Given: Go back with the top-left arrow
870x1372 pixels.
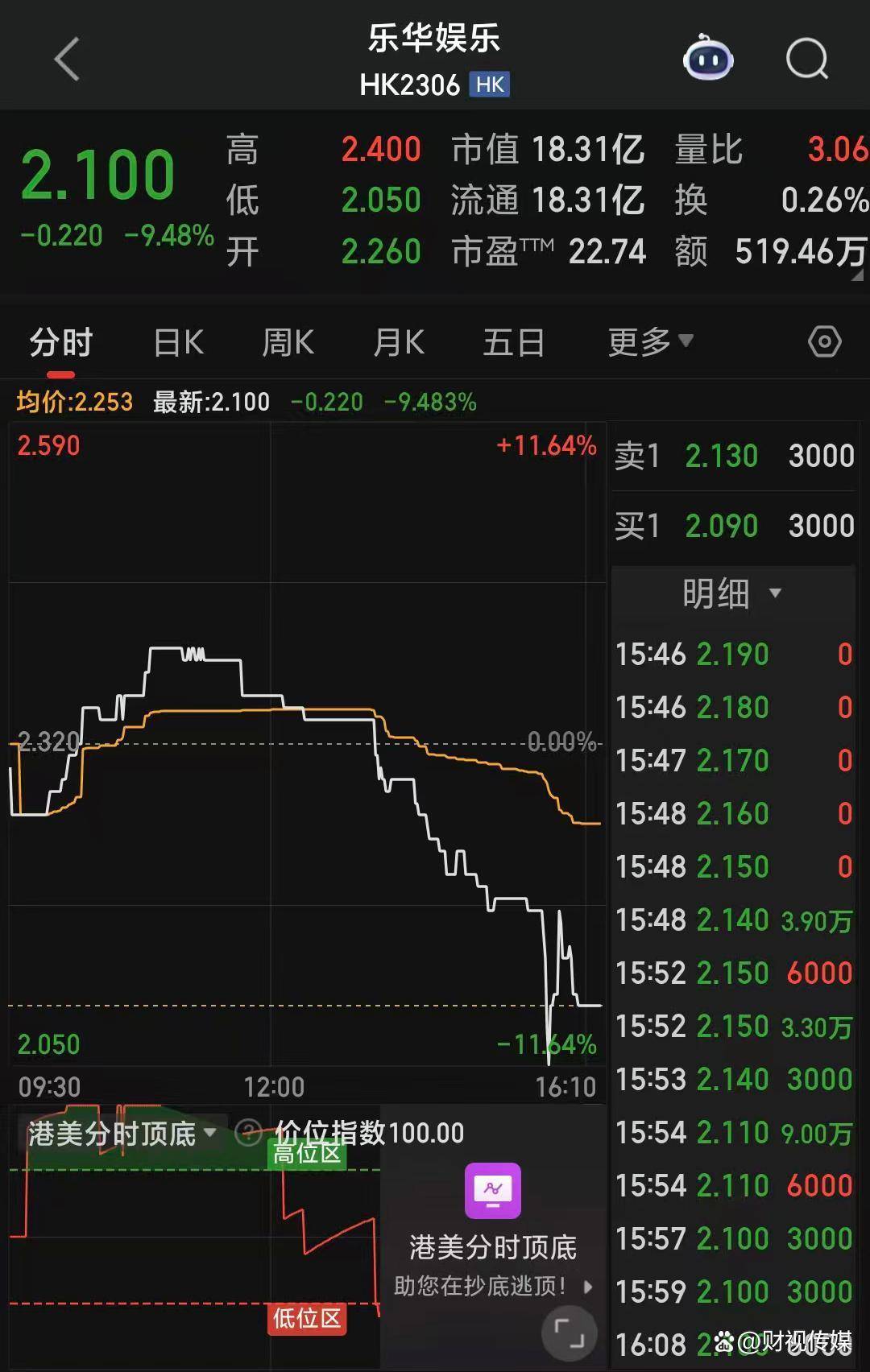Looking at the screenshot, I should (x=67, y=59).
